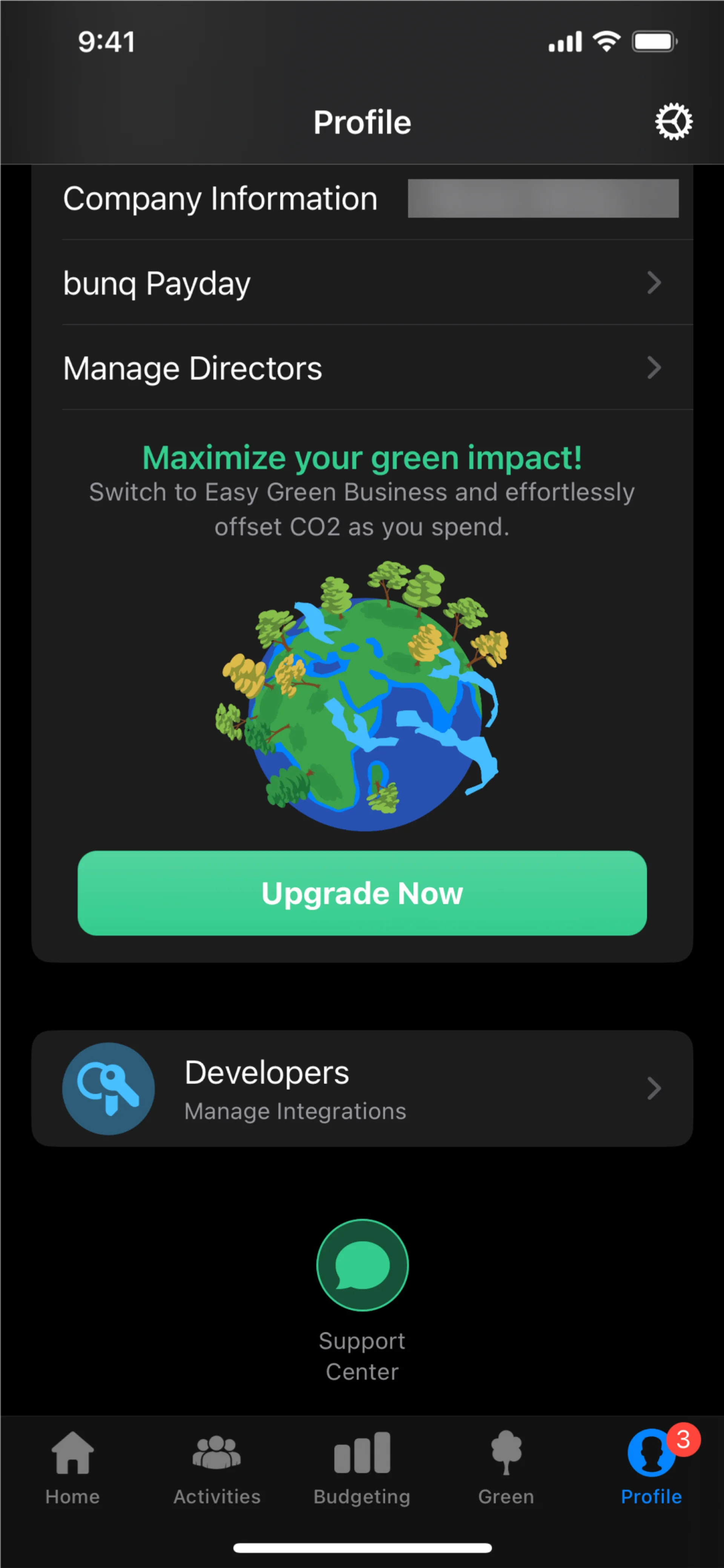
Task: Open bunq Payday
Action: click(361, 283)
